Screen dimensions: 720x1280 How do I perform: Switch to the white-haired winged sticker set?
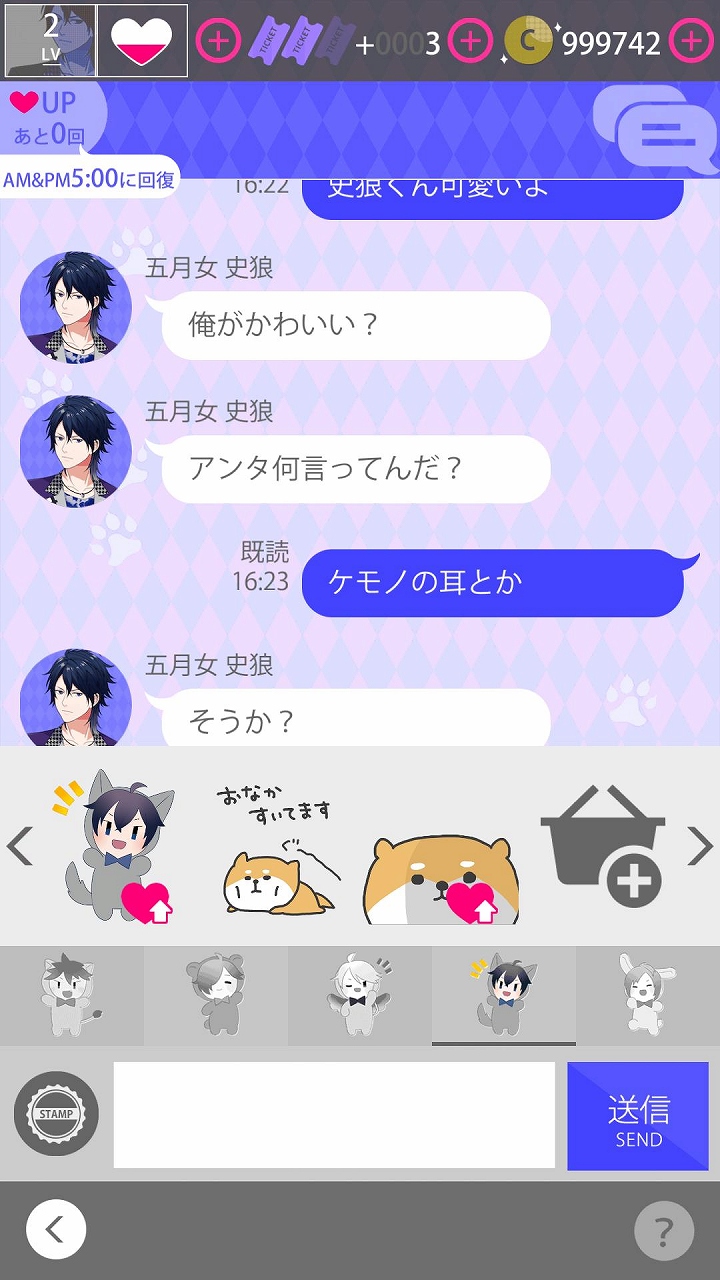360,995
